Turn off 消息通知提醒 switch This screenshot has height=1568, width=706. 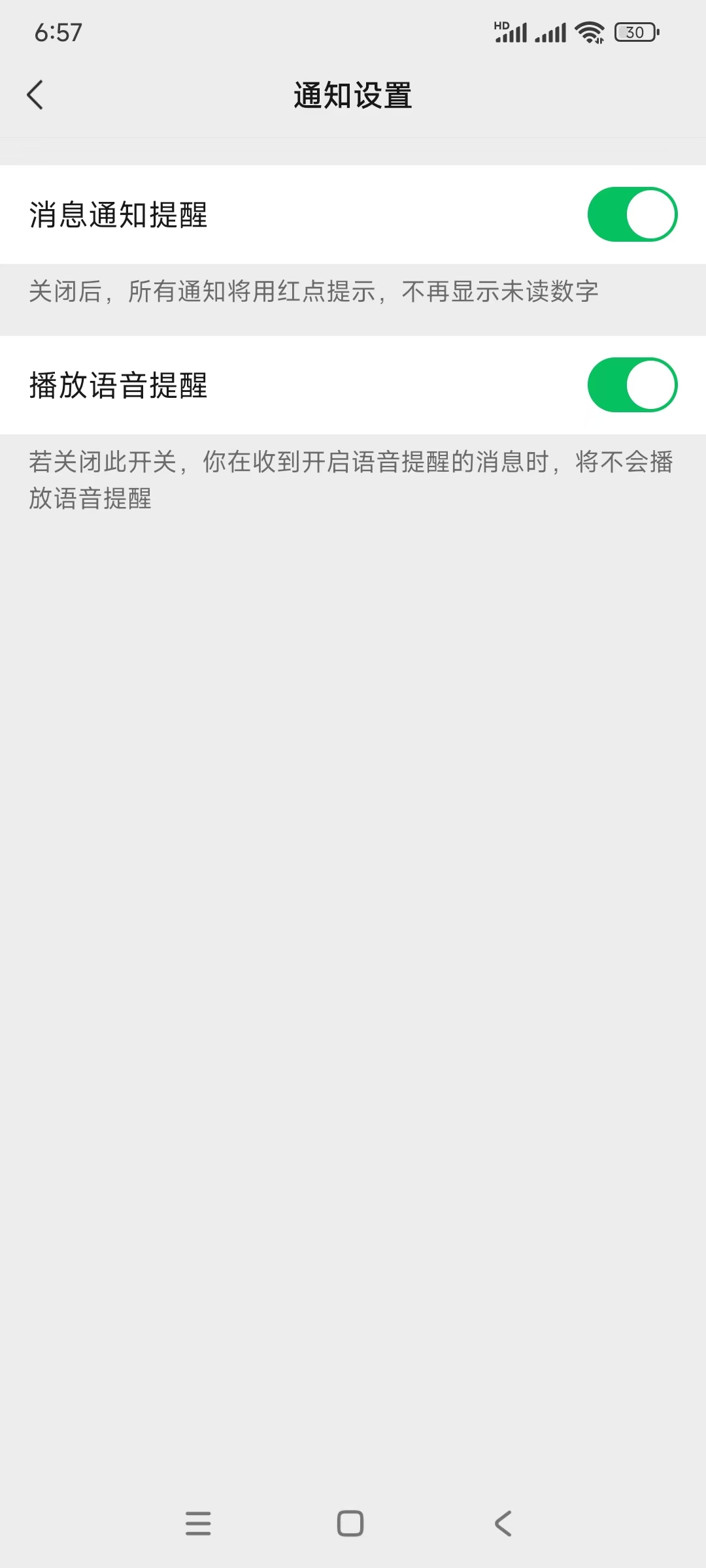coord(631,214)
